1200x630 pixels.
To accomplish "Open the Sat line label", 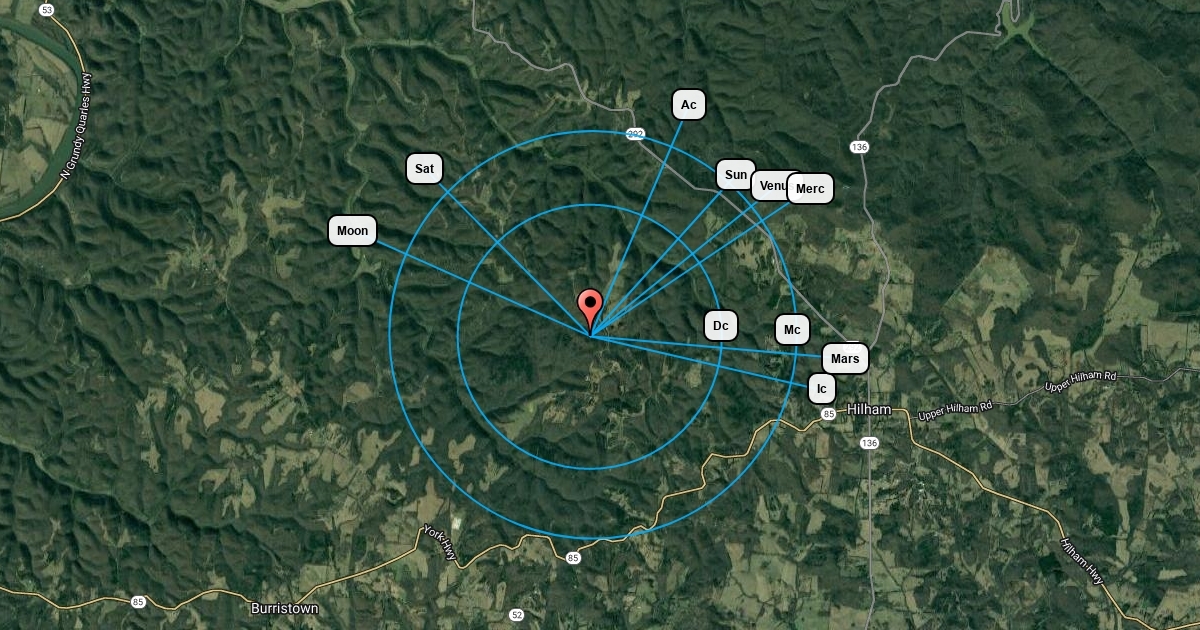I will 424,169.
